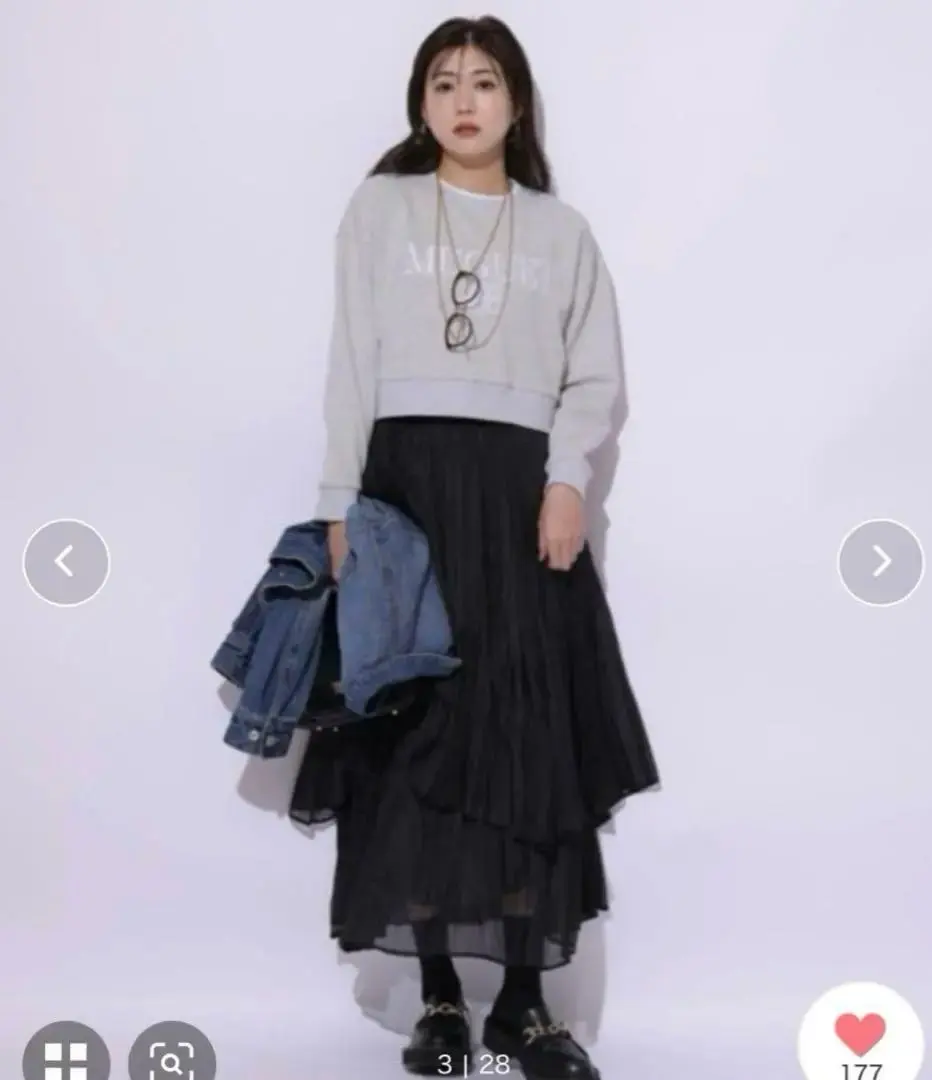Show the next product photo
Image resolution: width=932 pixels, height=1080 pixels.
pyautogui.click(x=880, y=562)
